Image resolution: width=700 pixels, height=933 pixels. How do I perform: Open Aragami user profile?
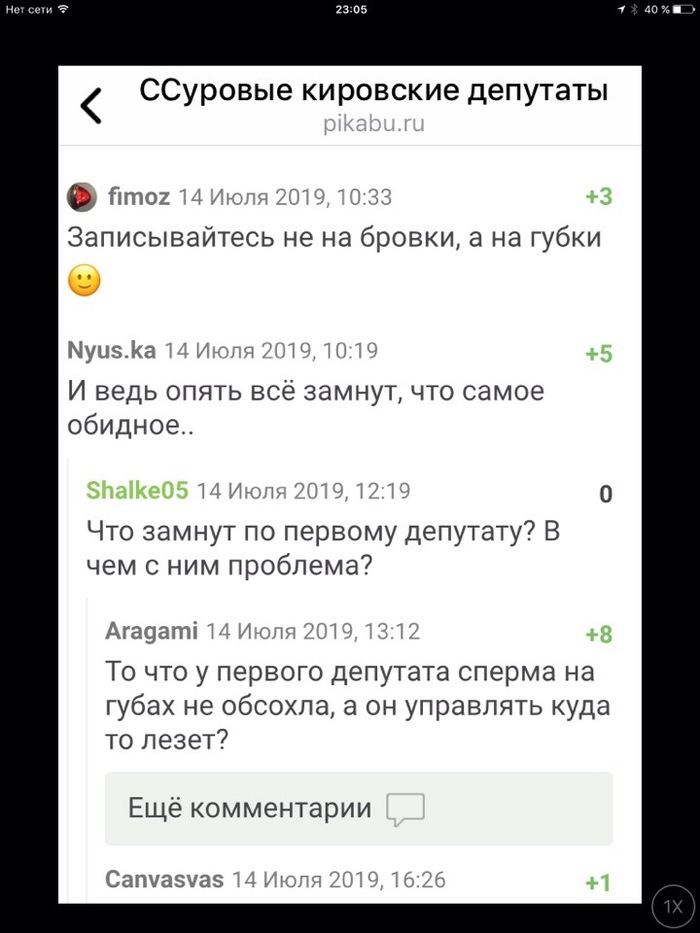[152, 631]
